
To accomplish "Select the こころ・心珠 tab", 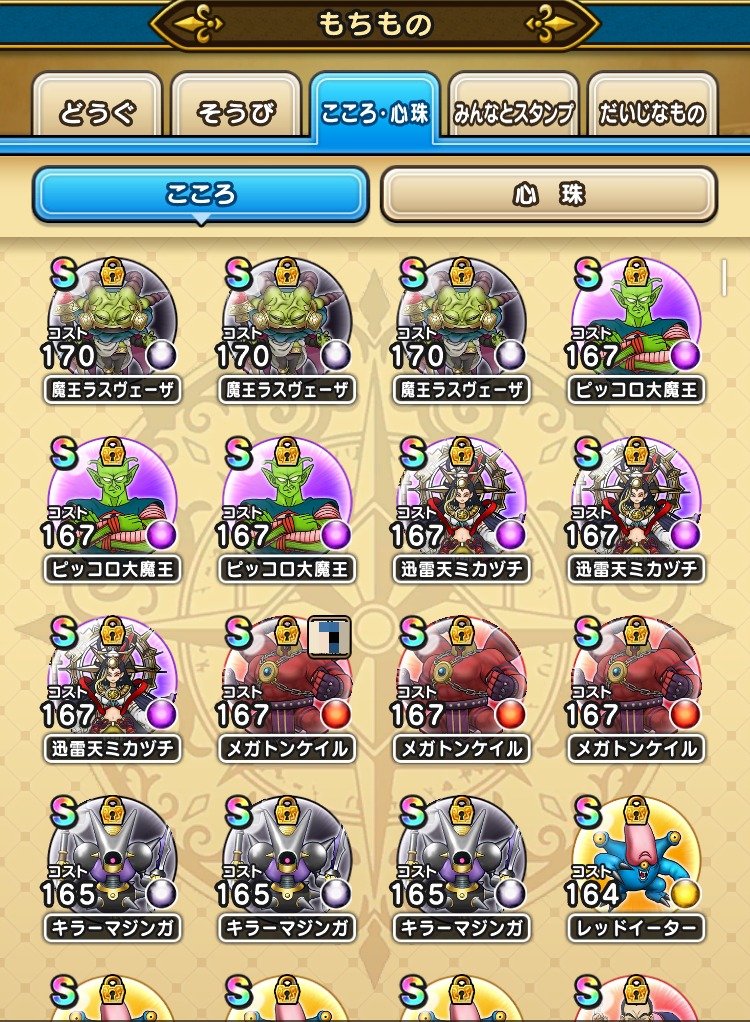I will 375,111.
